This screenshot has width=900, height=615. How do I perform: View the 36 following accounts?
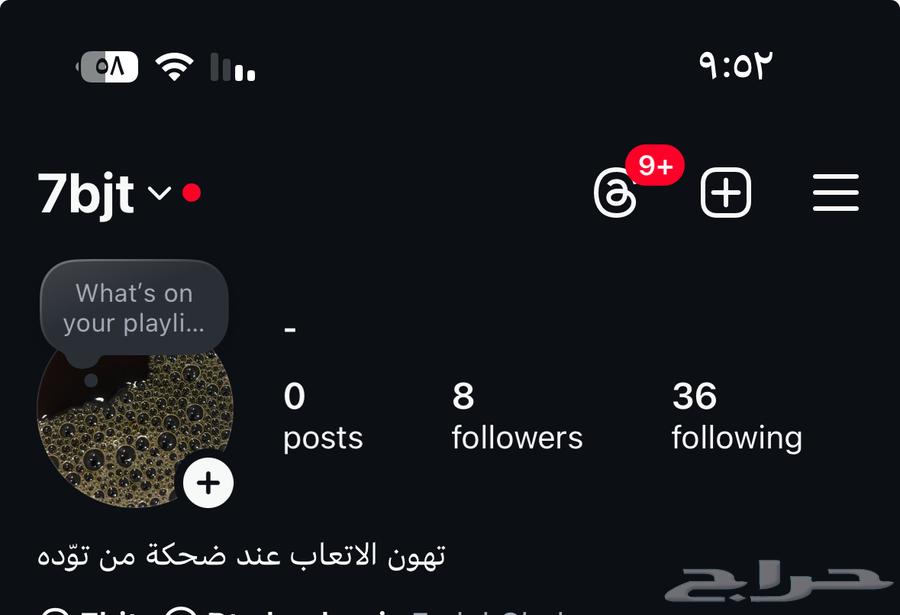pyautogui.click(x=736, y=416)
